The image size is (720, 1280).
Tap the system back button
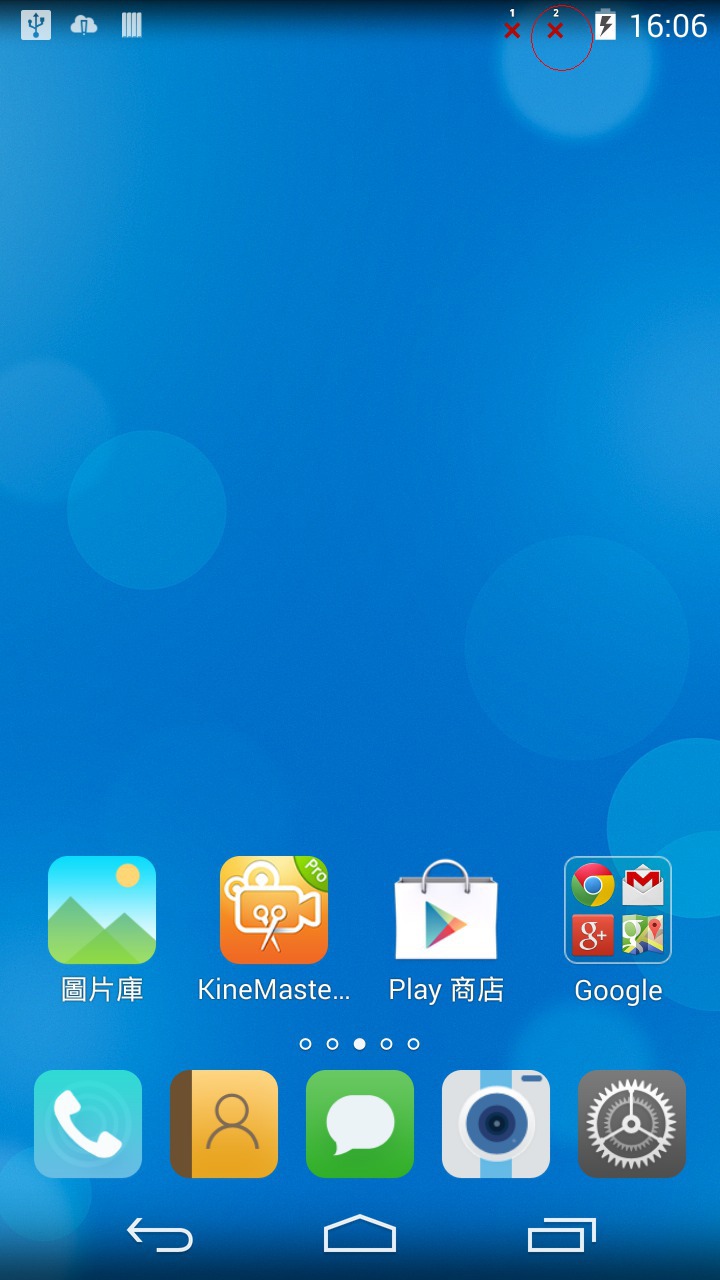pyautogui.click(x=160, y=1236)
